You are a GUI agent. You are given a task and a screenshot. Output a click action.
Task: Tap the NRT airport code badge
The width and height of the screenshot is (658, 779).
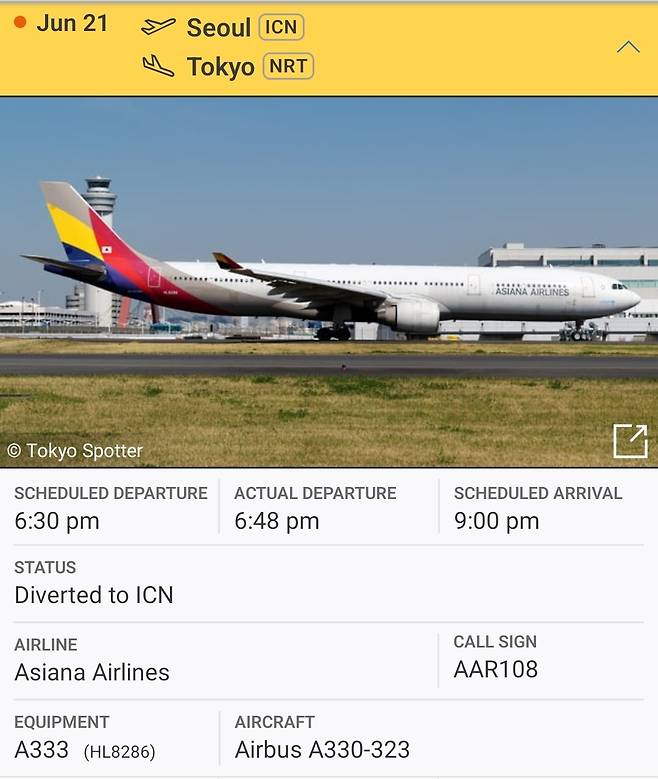288,67
